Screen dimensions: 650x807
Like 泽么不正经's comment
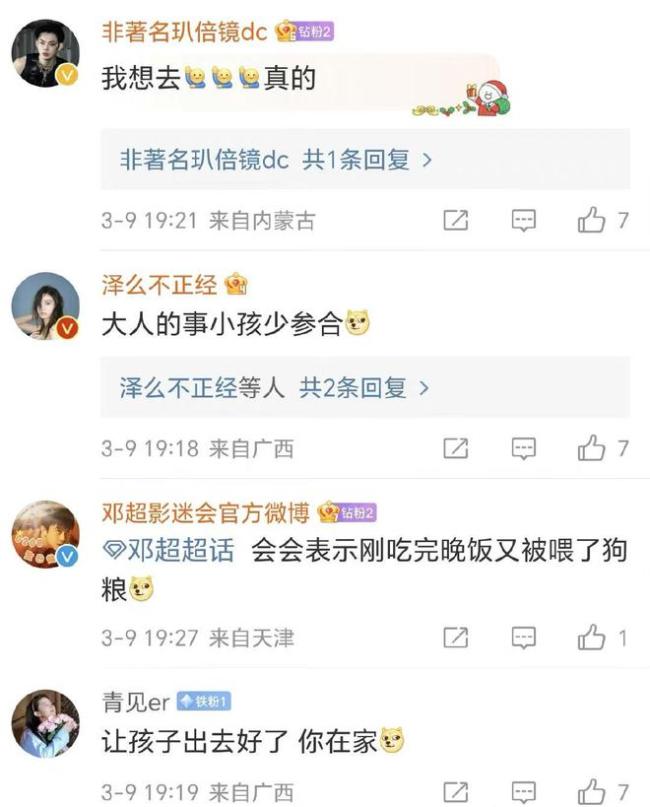pyautogui.click(x=592, y=449)
